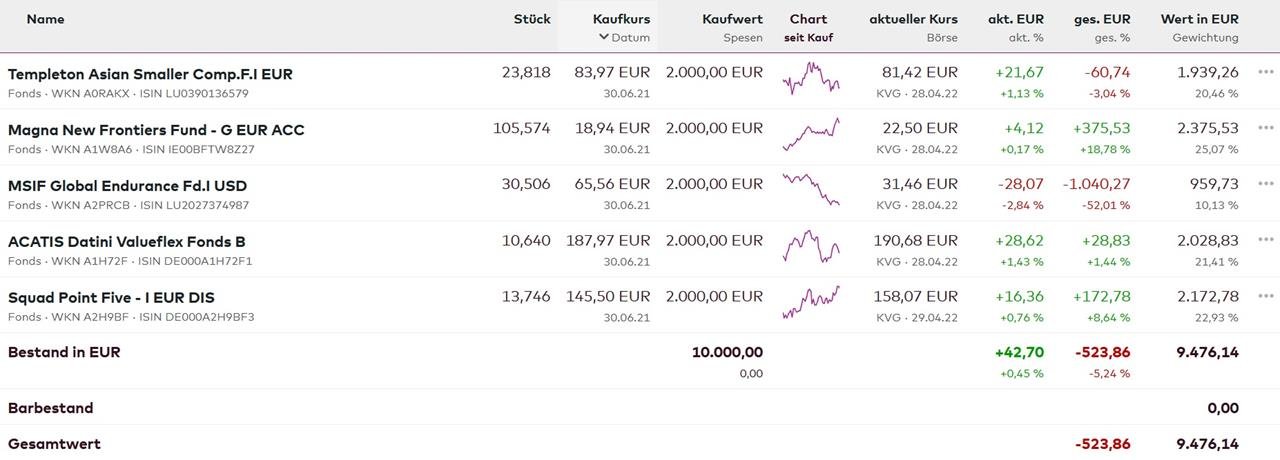
Task: Open overflow menu for Magna New Frontiers
Action: tap(1266, 128)
